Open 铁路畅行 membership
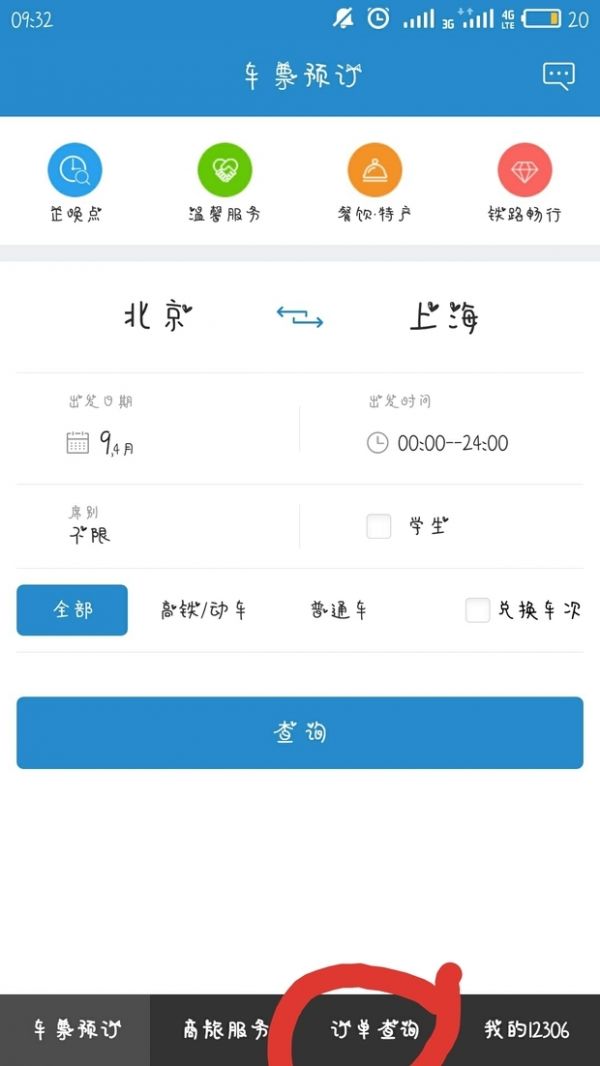600x1066 pixels. coord(525,184)
